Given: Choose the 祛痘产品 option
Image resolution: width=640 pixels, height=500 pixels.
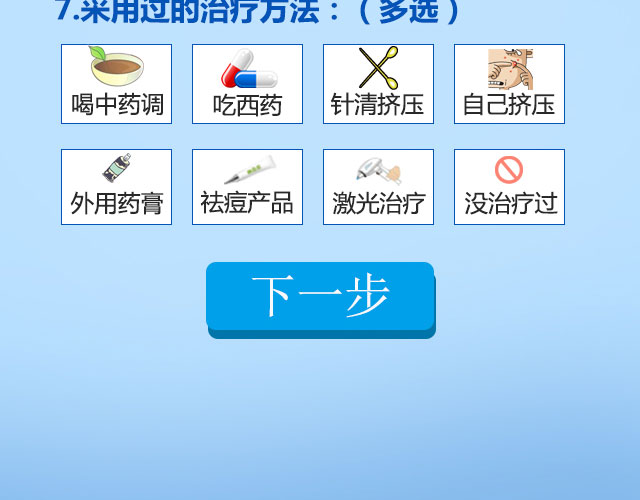Looking at the screenshot, I should (x=247, y=187).
